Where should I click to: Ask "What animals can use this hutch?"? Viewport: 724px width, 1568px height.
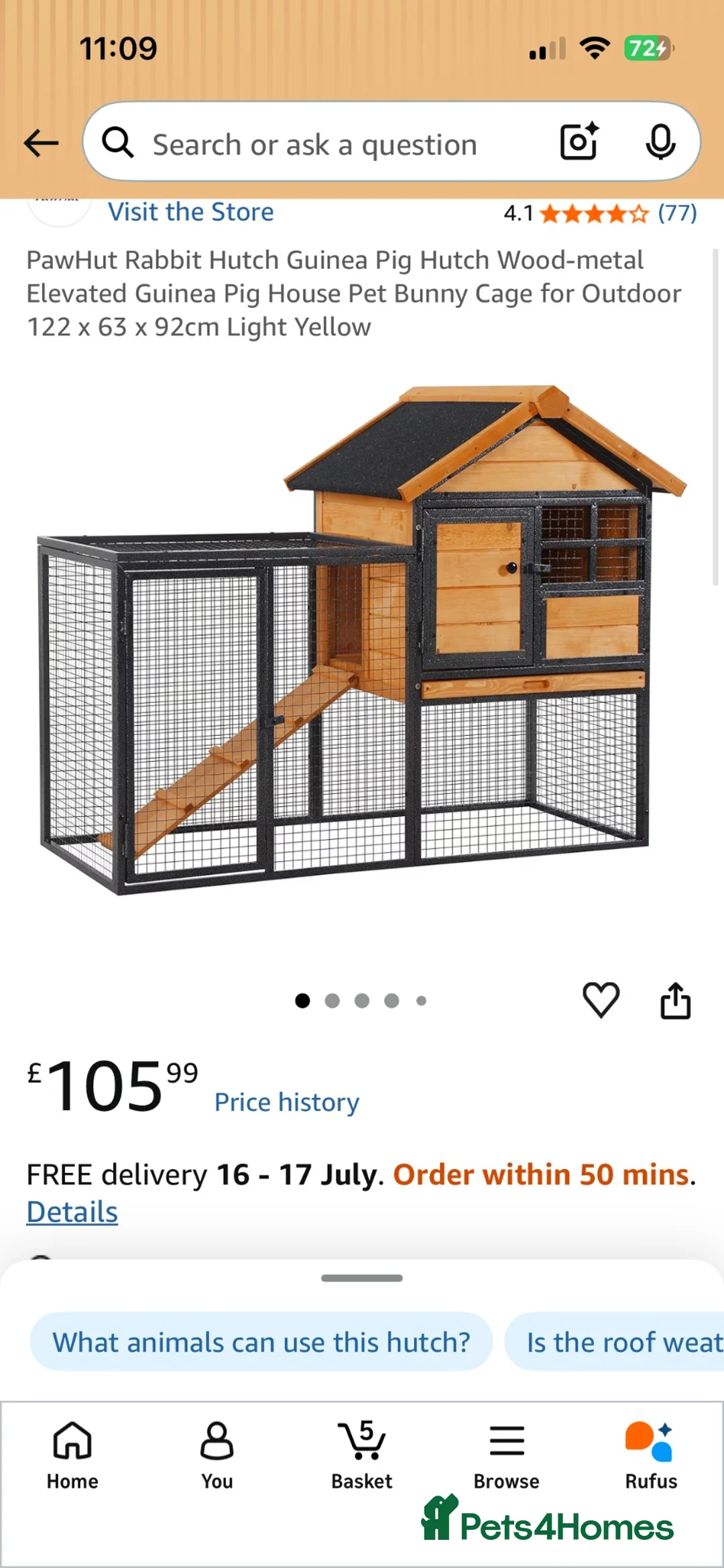click(x=261, y=1342)
